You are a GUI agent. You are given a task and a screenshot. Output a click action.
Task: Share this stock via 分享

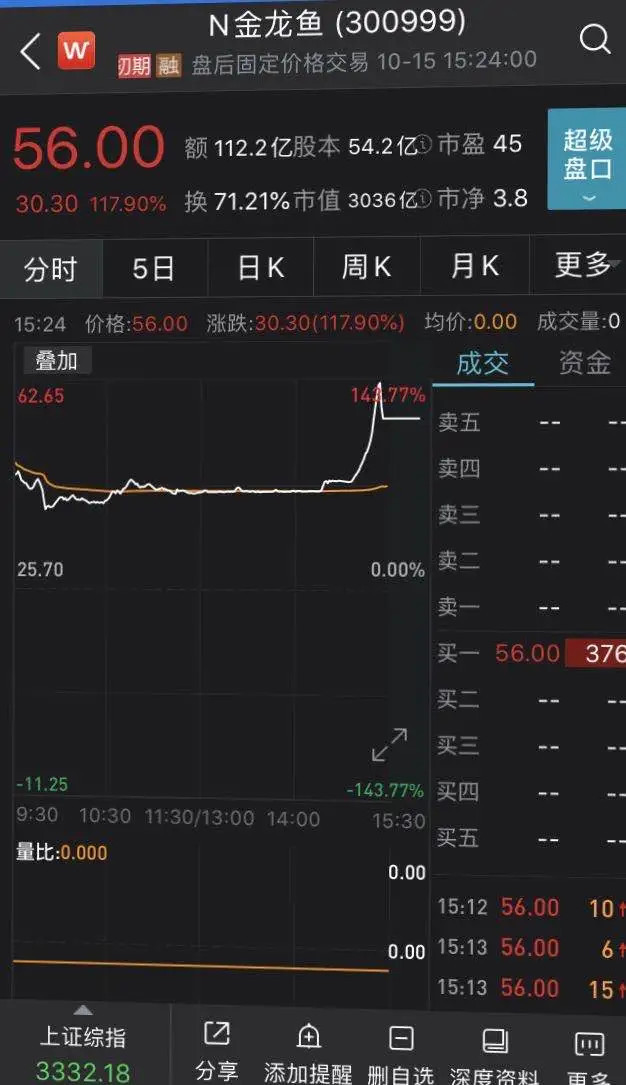(x=217, y=1052)
